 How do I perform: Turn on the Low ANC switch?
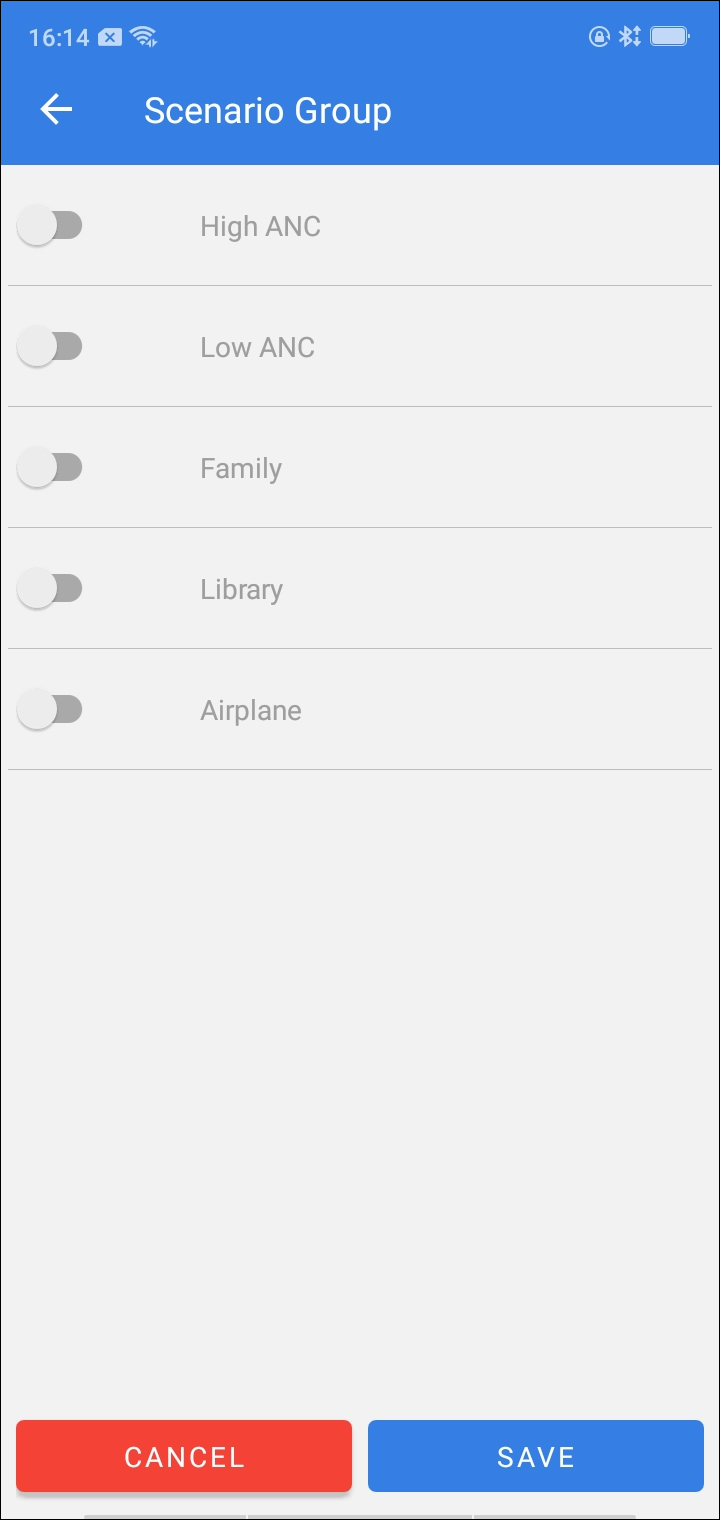click(x=49, y=347)
